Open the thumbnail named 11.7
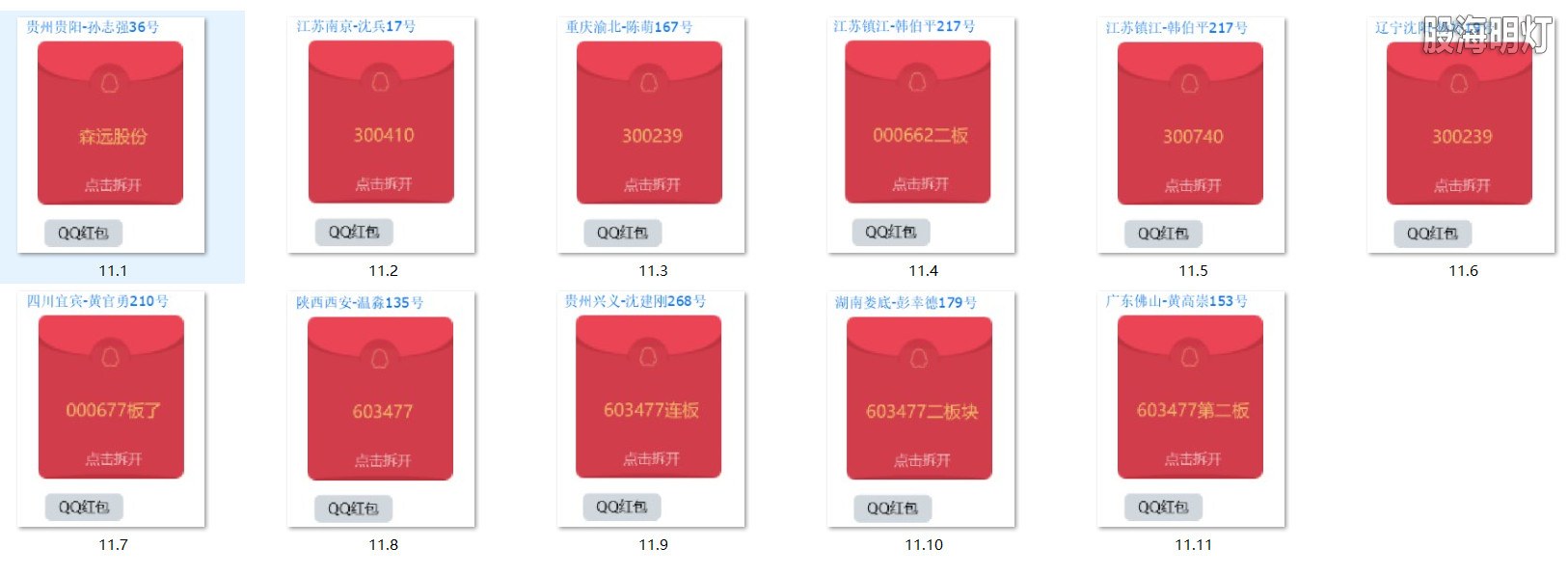1568x576 pixels. (111, 409)
